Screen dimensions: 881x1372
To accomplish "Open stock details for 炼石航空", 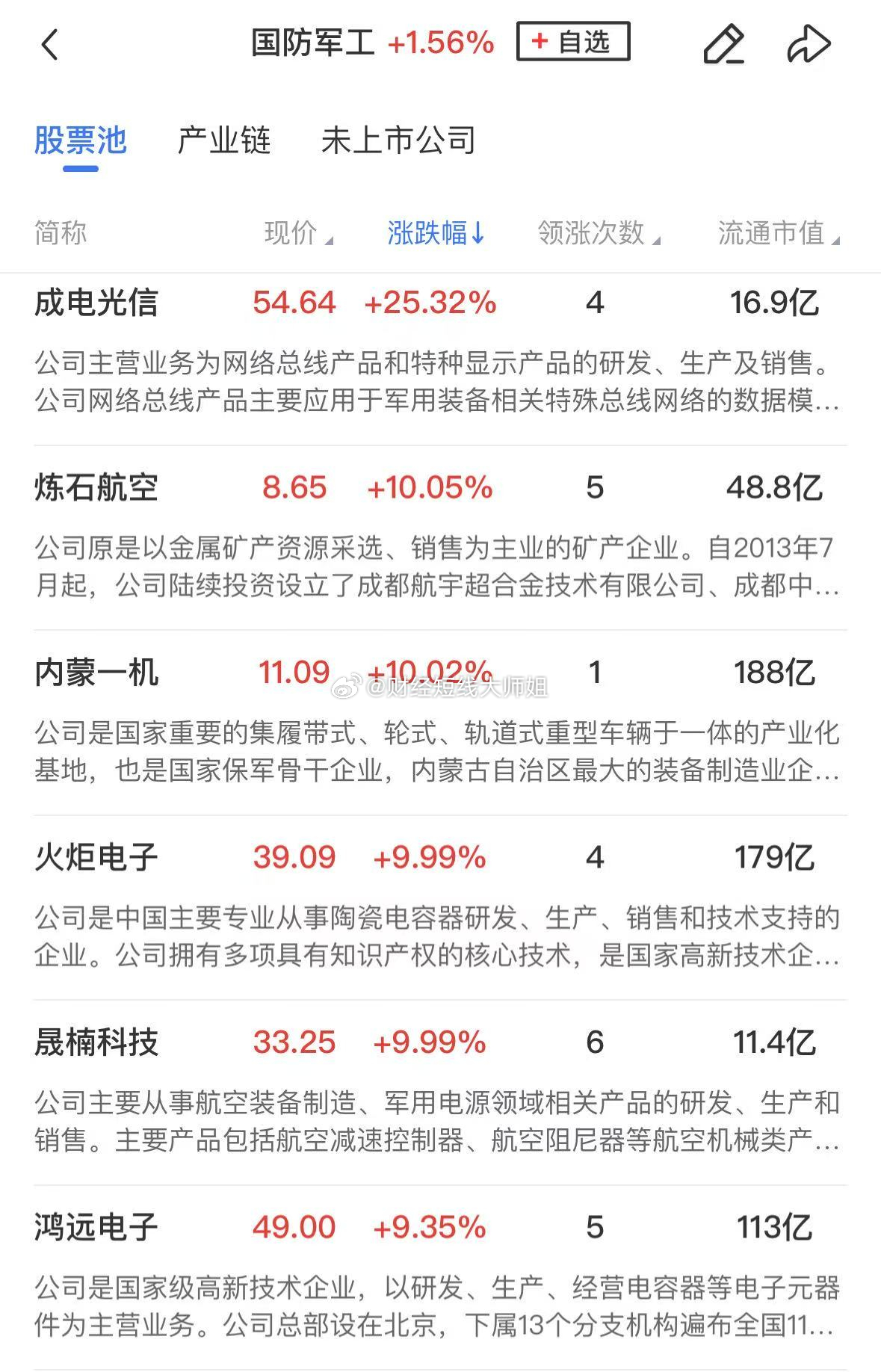I will point(96,486).
